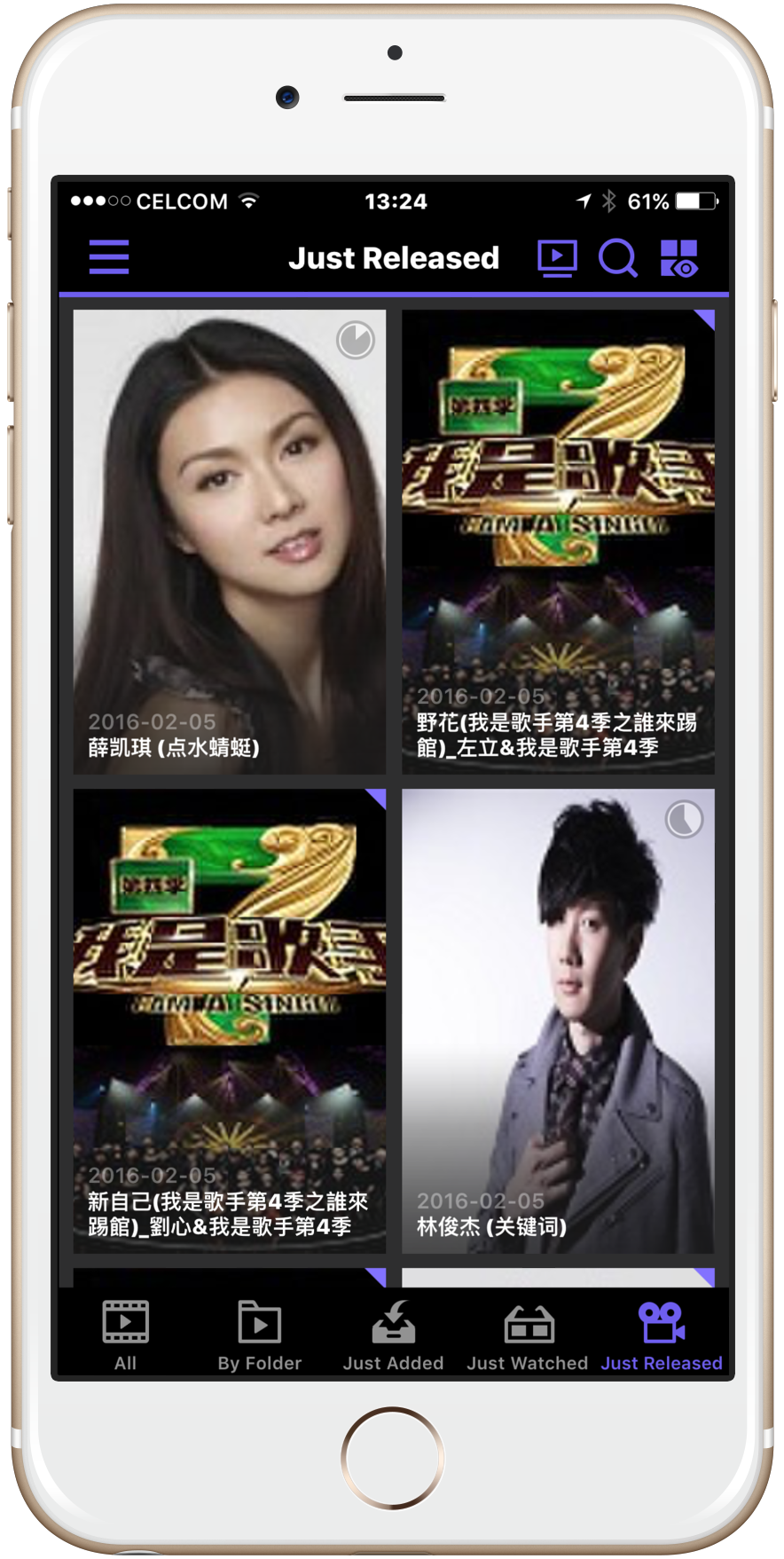Image resolution: width=784 pixels, height=1559 pixels.
Task: Select the Just Released tab
Action: pyautogui.click(x=662, y=1335)
